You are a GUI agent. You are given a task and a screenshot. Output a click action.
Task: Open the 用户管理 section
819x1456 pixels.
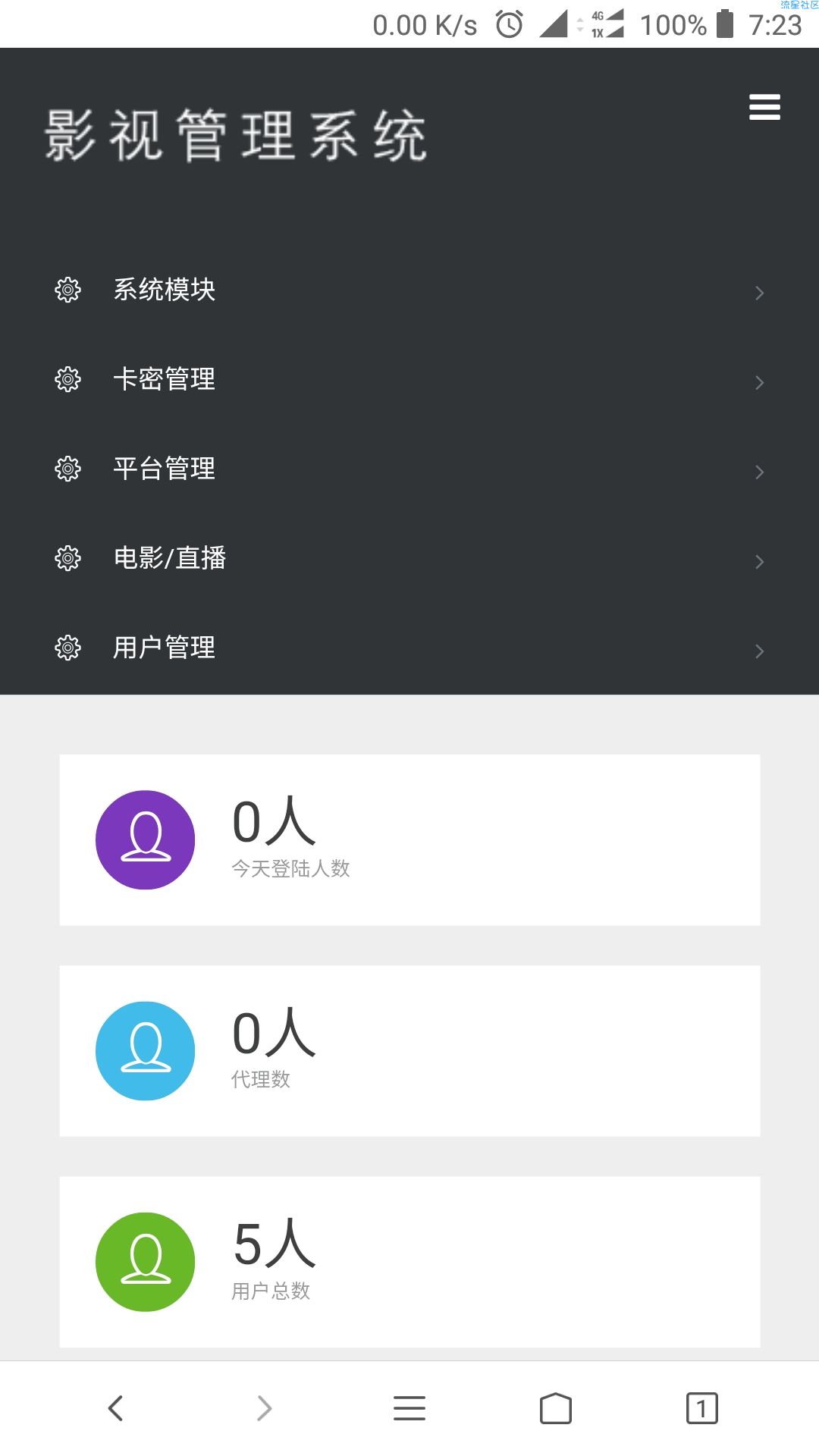point(409,648)
